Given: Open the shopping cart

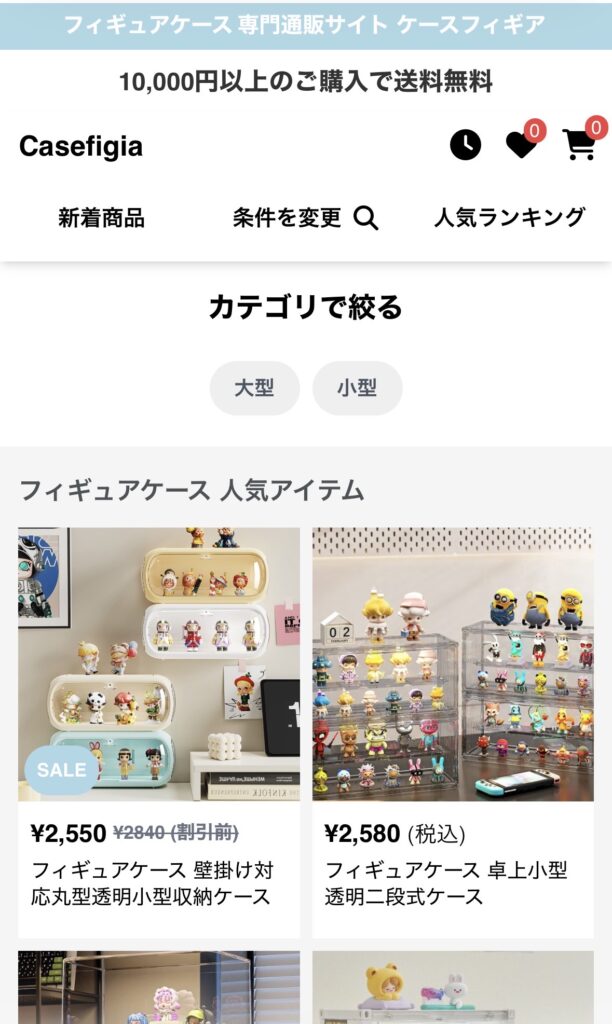Looking at the screenshot, I should 579,145.
